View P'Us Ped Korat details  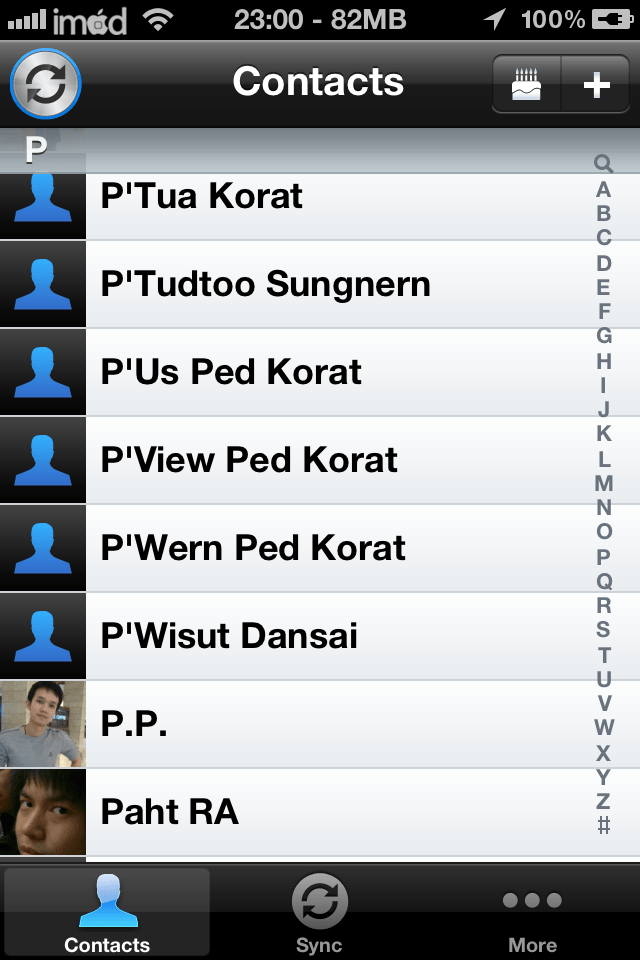(320, 372)
